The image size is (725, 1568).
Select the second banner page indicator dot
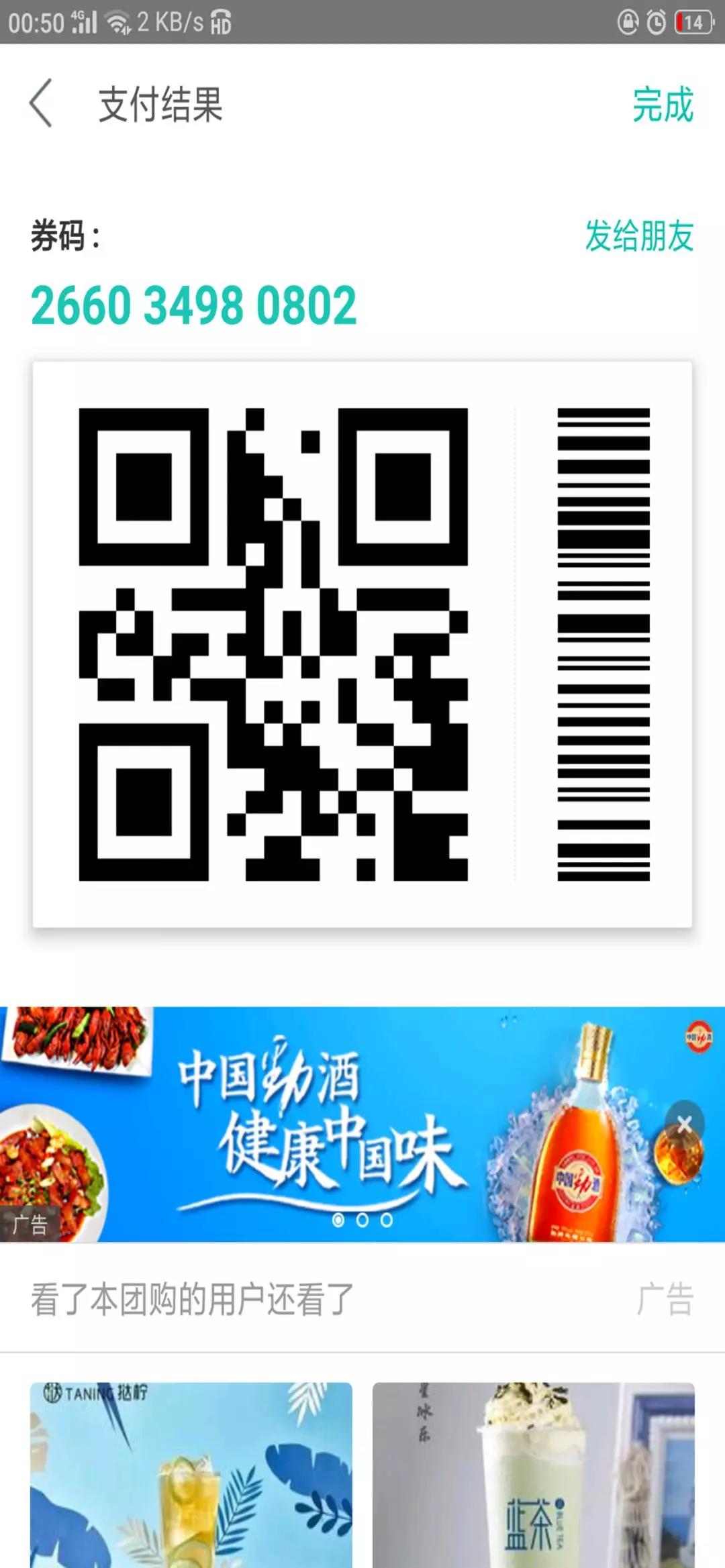click(x=362, y=1220)
